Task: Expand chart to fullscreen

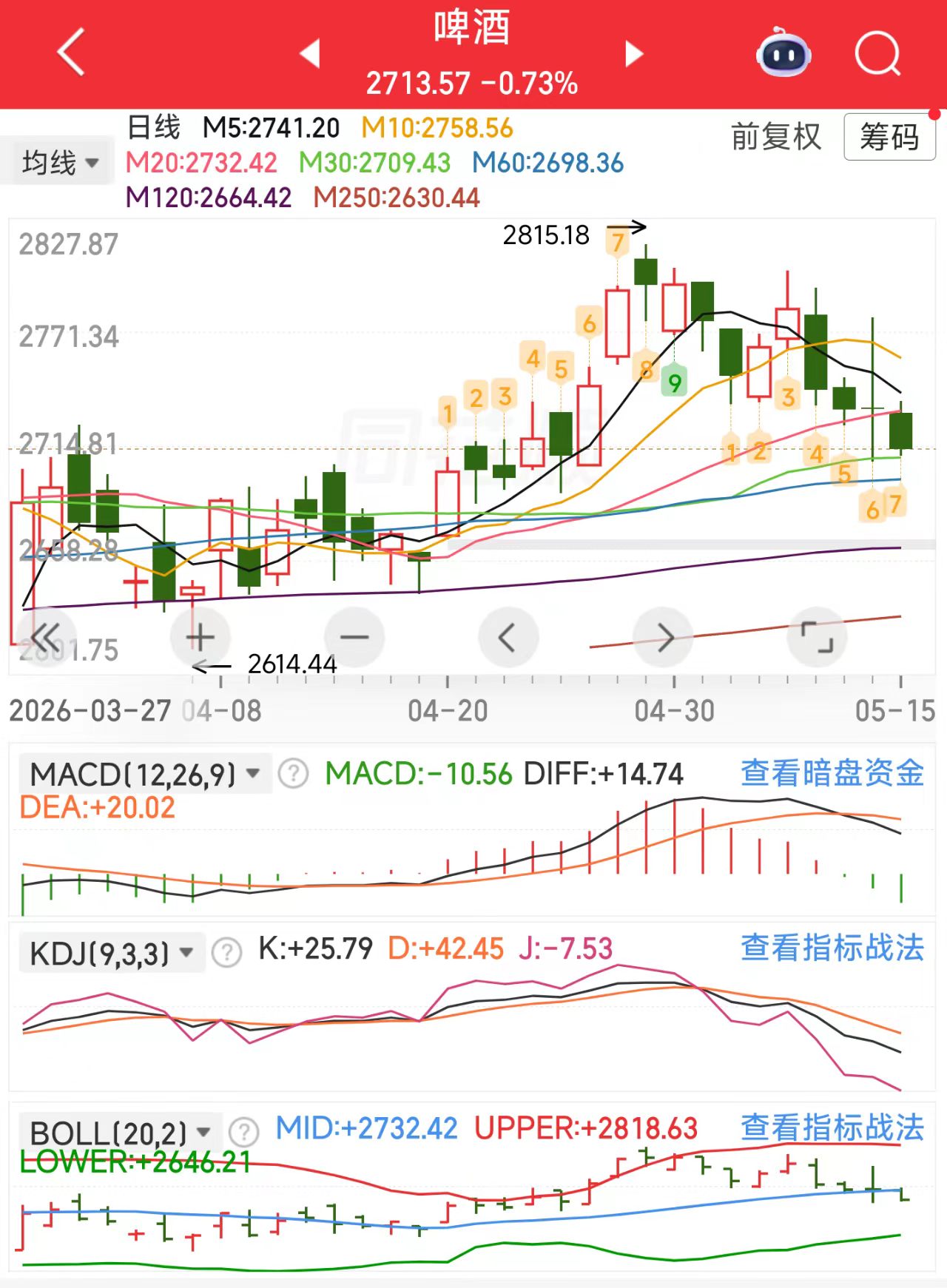Action: [x=817, y=637]
